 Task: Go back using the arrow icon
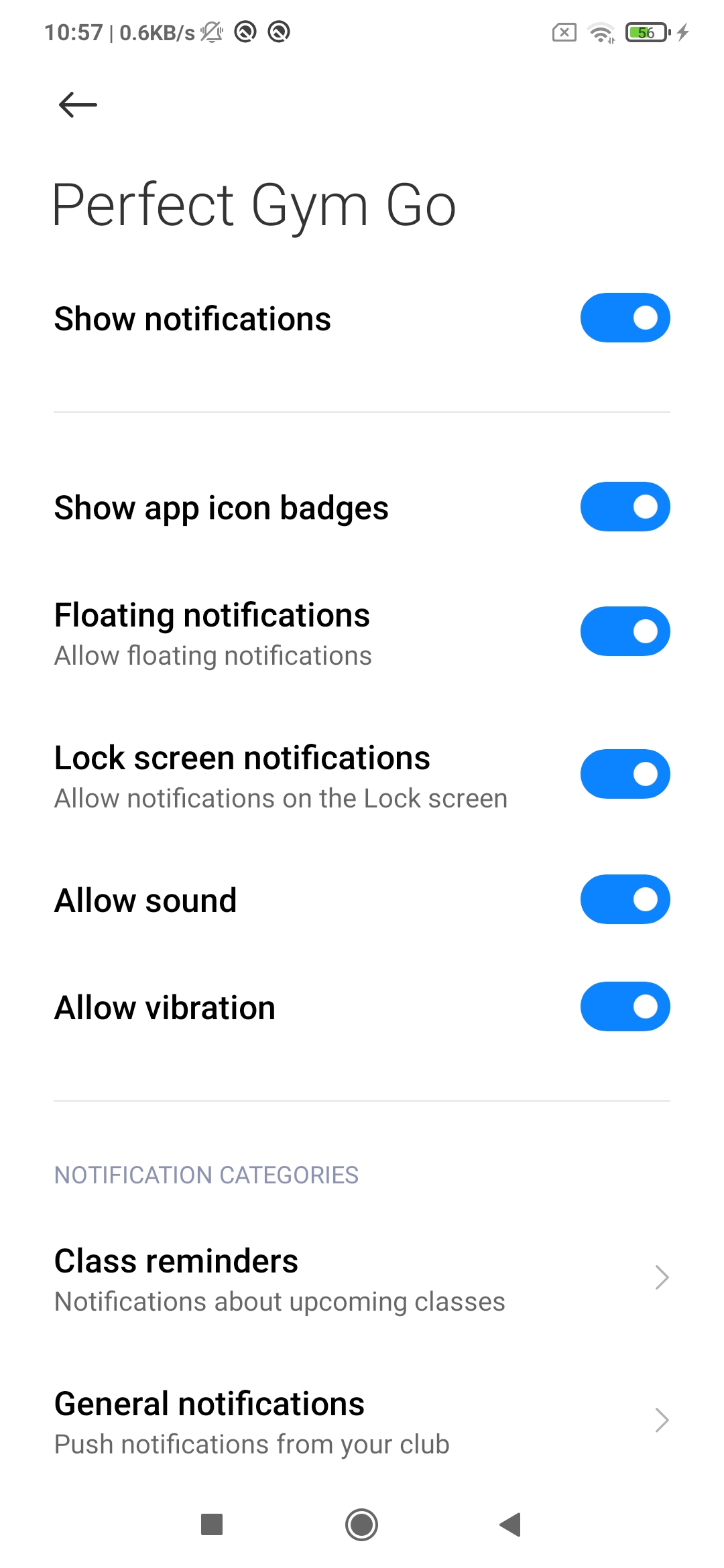78,105
